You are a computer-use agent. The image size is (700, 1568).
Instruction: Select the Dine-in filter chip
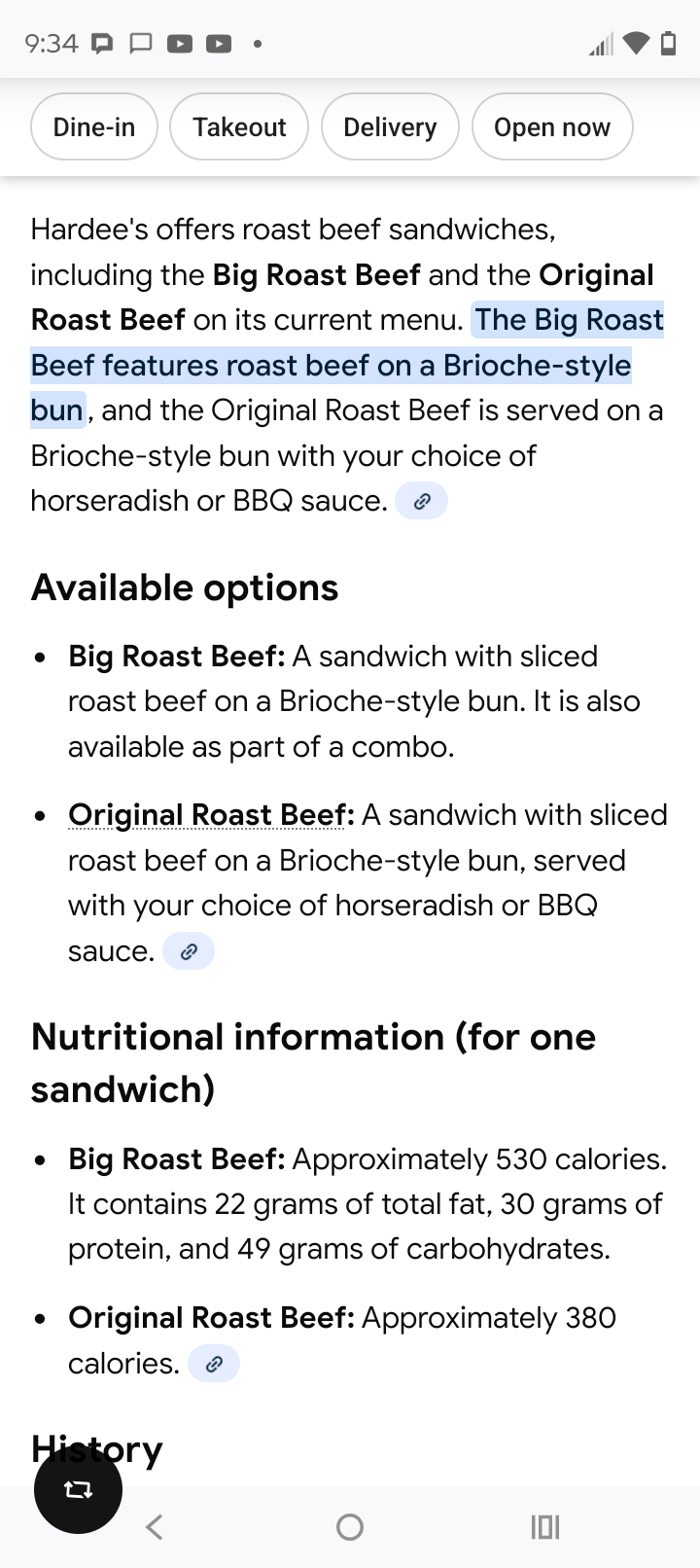coord(94,126)
